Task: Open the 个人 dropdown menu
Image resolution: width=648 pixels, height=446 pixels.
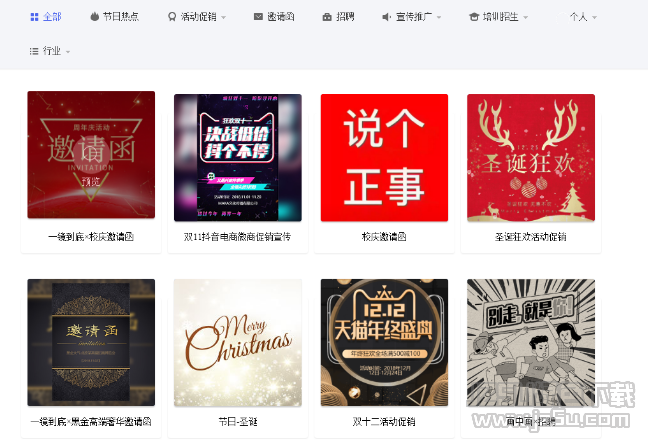Action: [583, 17]
